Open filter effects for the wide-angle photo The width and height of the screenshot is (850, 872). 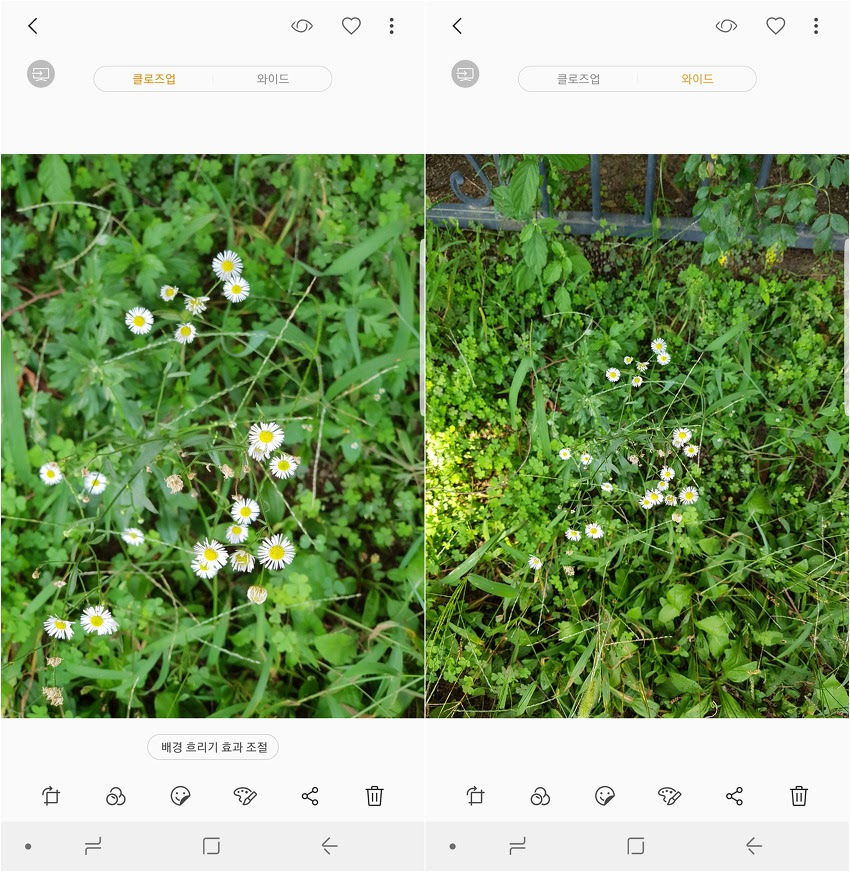point(540,796)
